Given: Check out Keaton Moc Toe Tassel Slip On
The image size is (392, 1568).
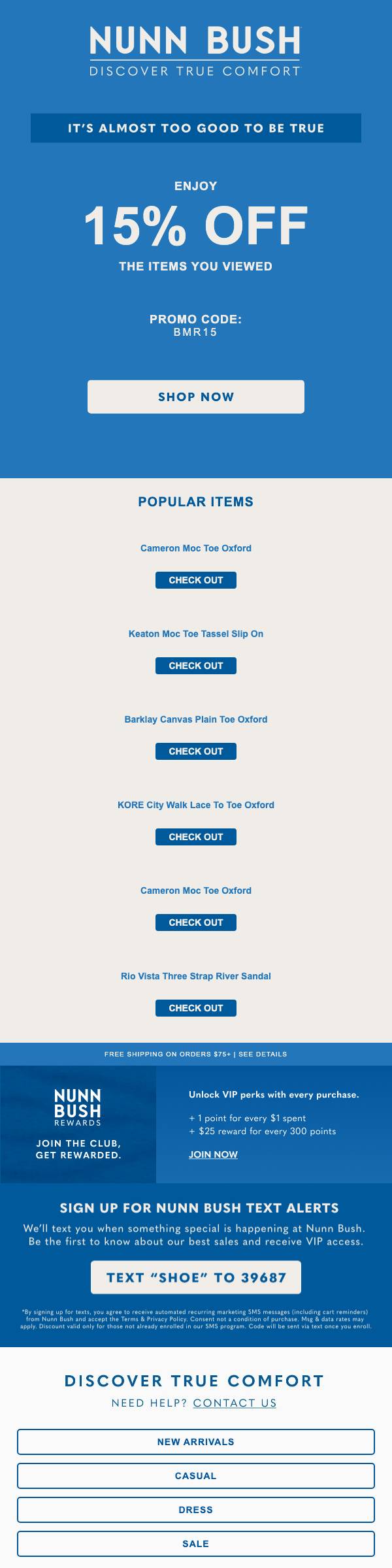Looking at the screenshot, I should (x=196, y=666).
